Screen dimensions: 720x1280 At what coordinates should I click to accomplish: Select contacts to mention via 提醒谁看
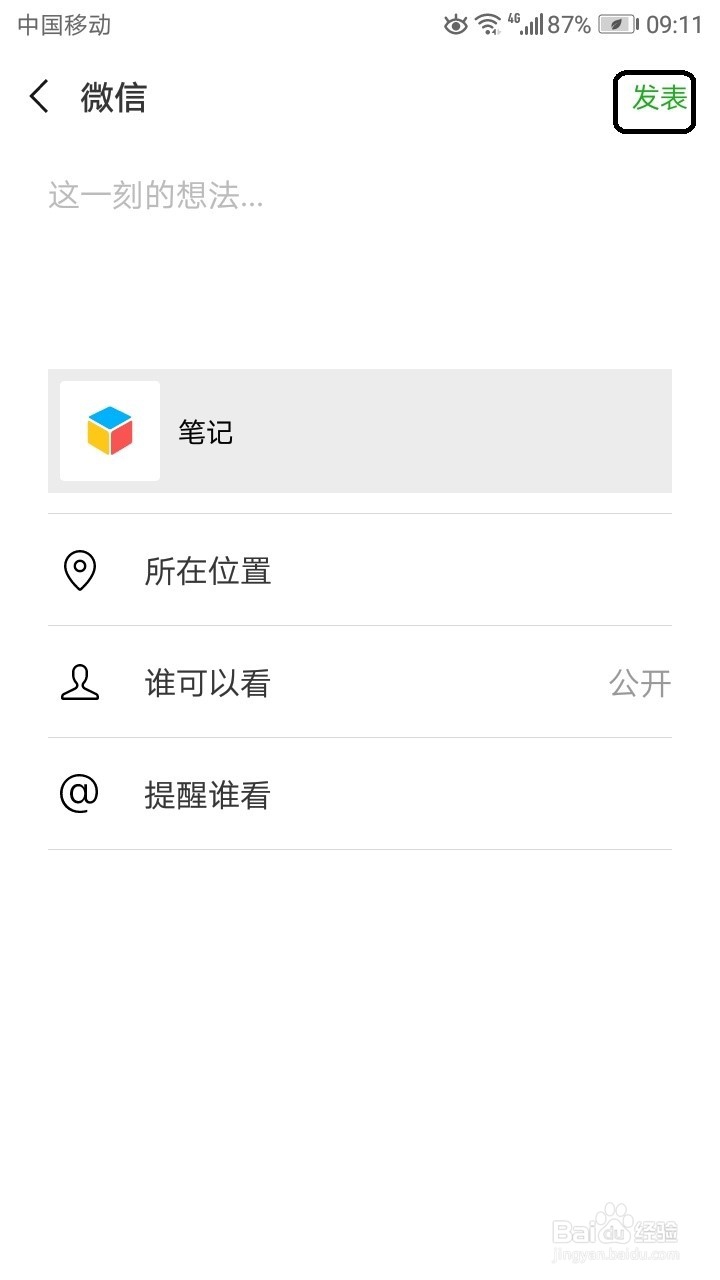click(x=360, y=795)
